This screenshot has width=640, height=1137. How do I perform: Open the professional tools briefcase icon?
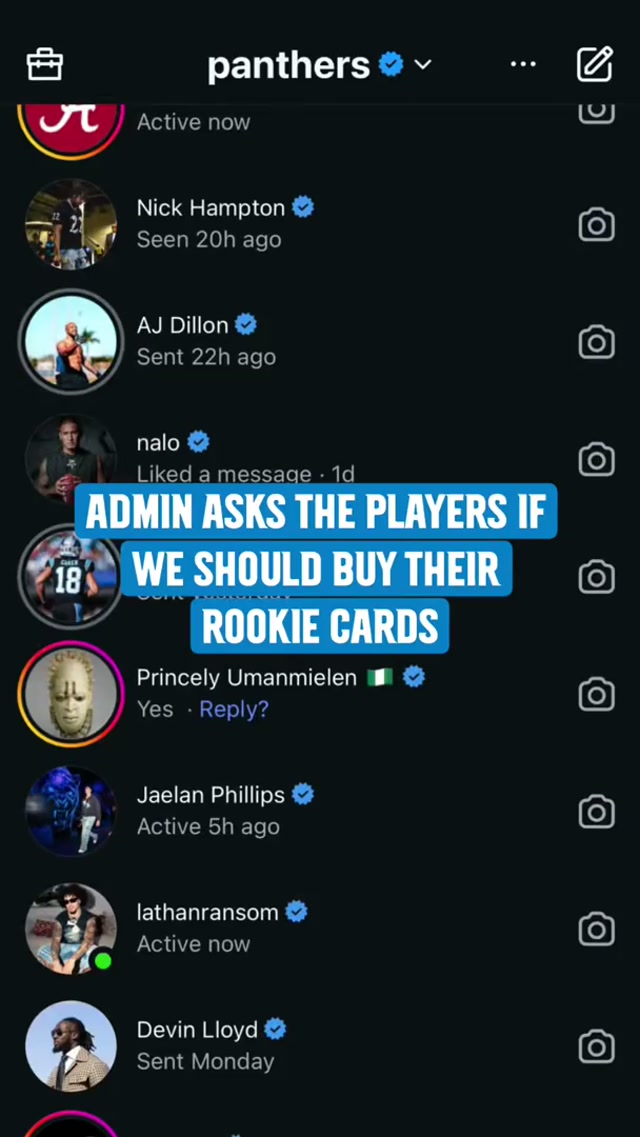[x=45, y=65]
